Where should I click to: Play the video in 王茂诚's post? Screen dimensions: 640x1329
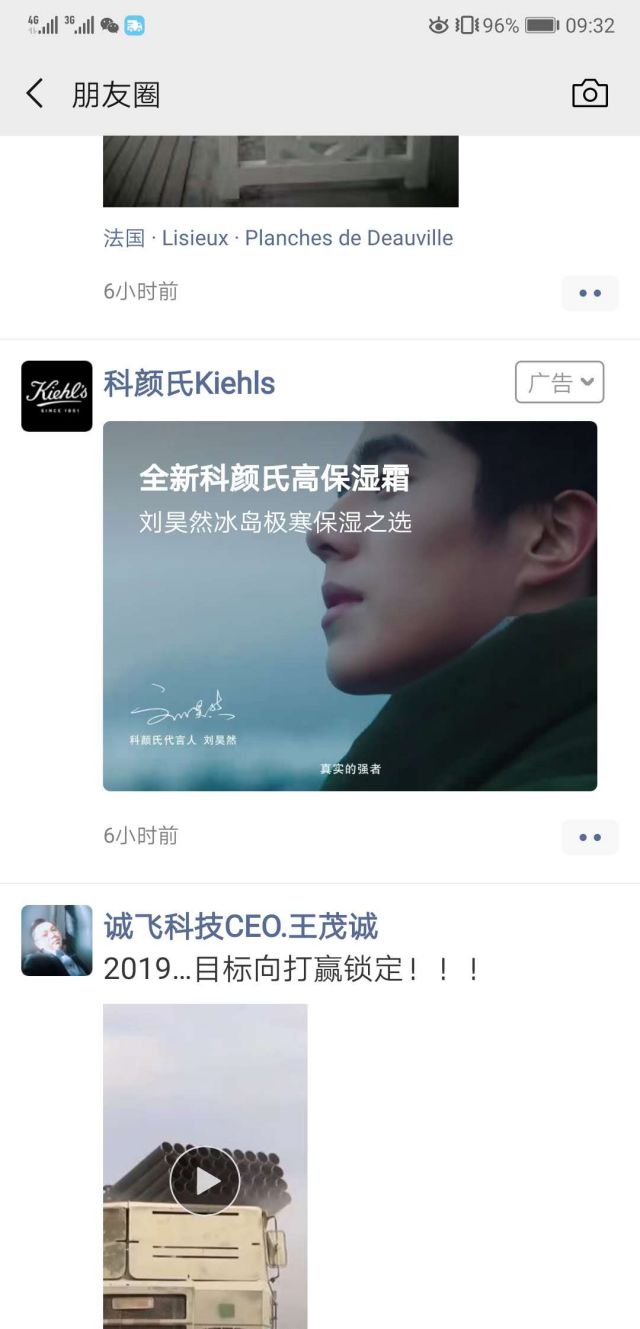tap(205, 1181)
